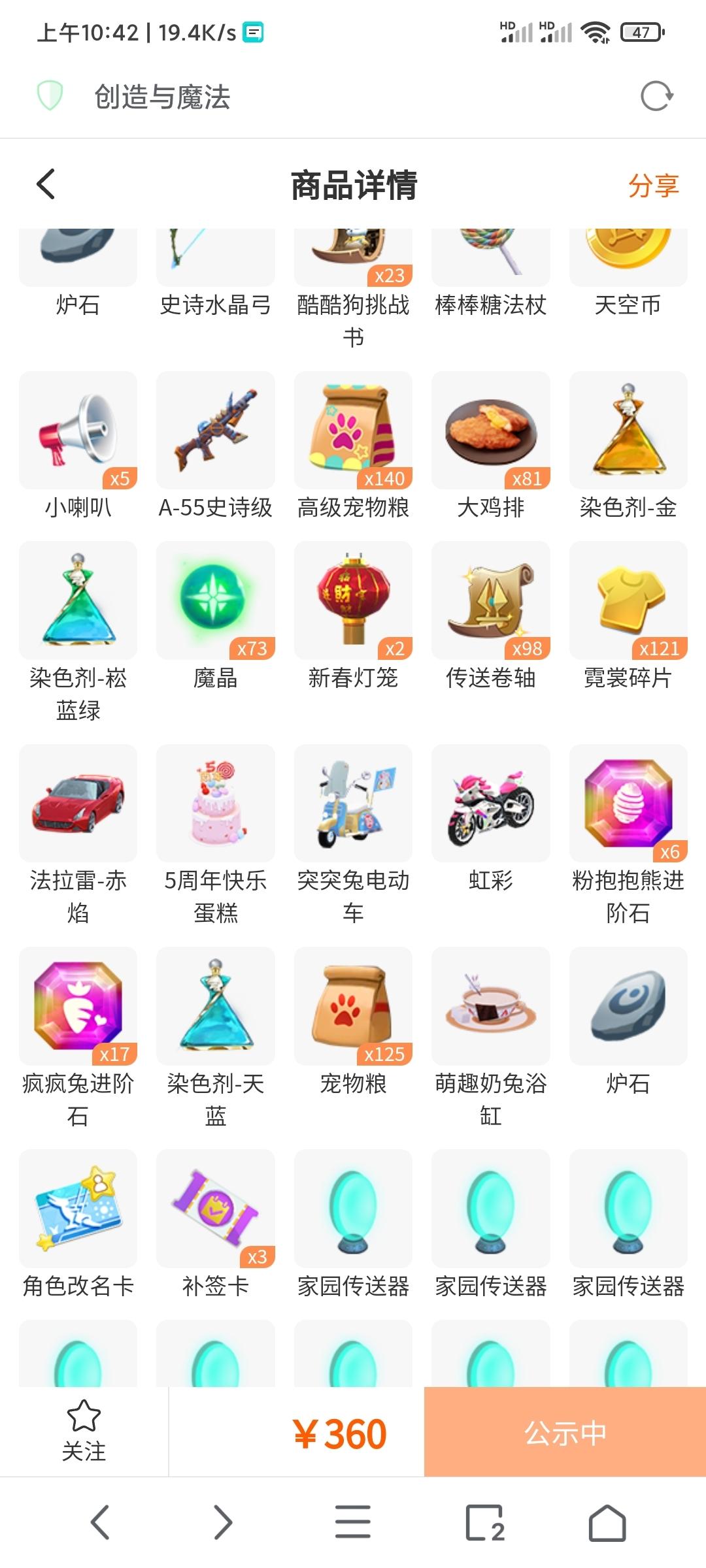View the 新春灯笼 item
Image resolution: width=706 pixels, height=1568 pixels.
click(353, 616)
